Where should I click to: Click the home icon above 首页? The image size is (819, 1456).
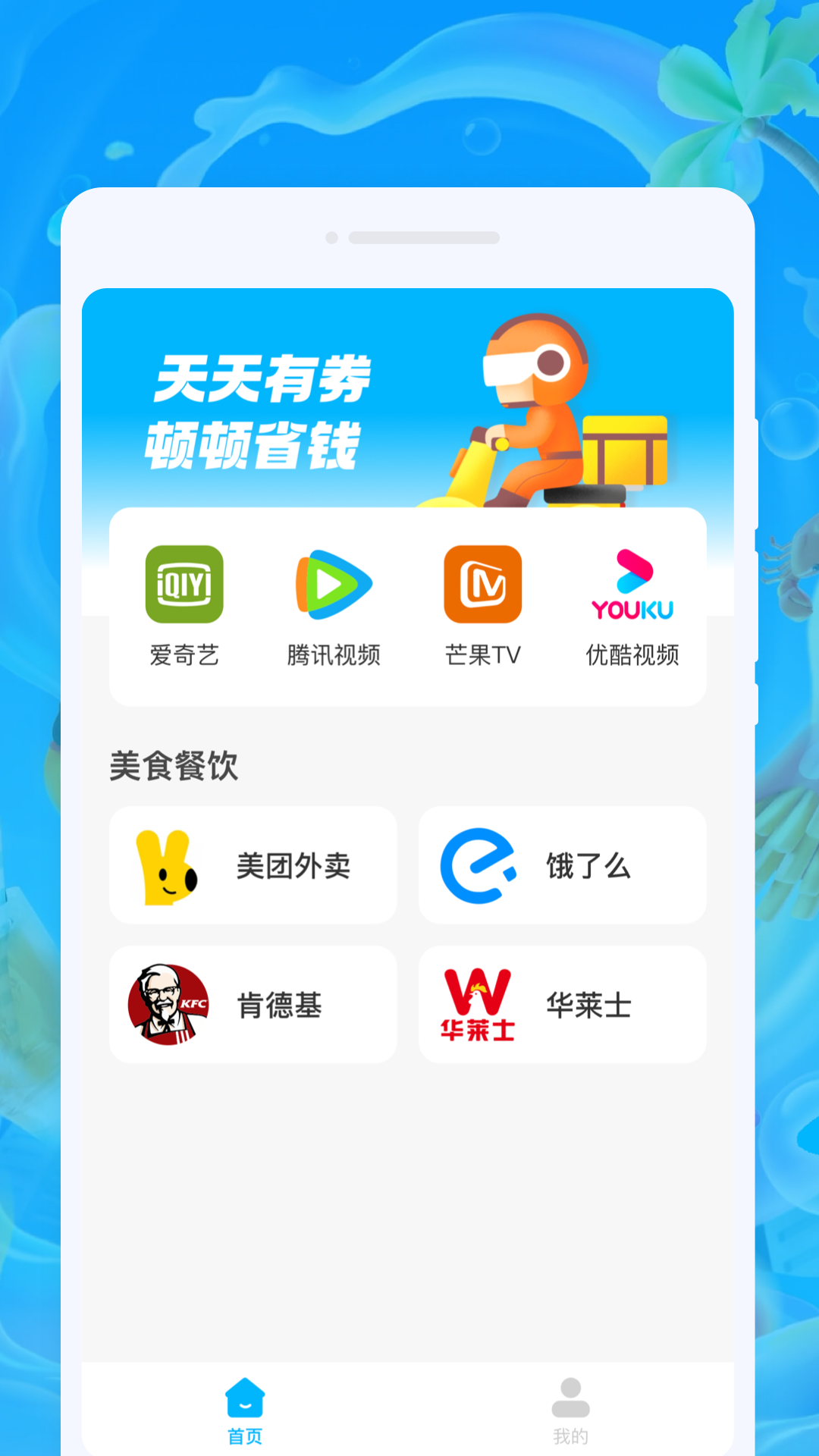coord(243,1395)
